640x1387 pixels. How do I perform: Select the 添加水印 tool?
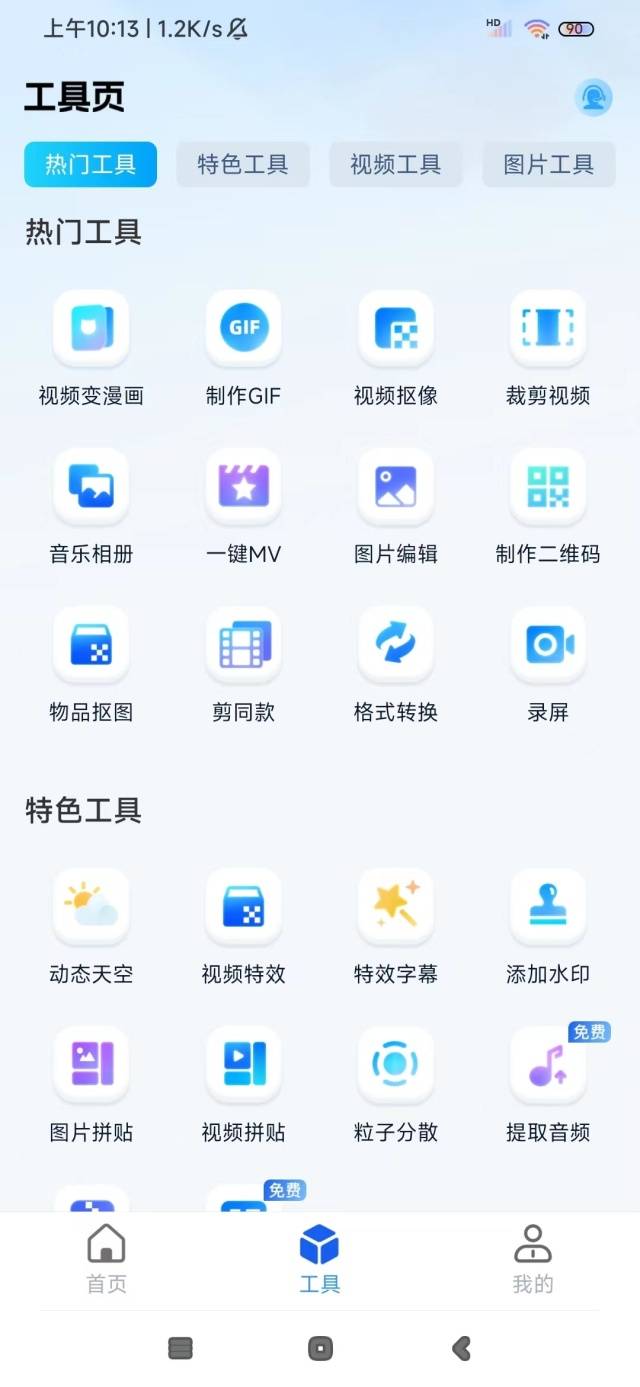(548, 907)
